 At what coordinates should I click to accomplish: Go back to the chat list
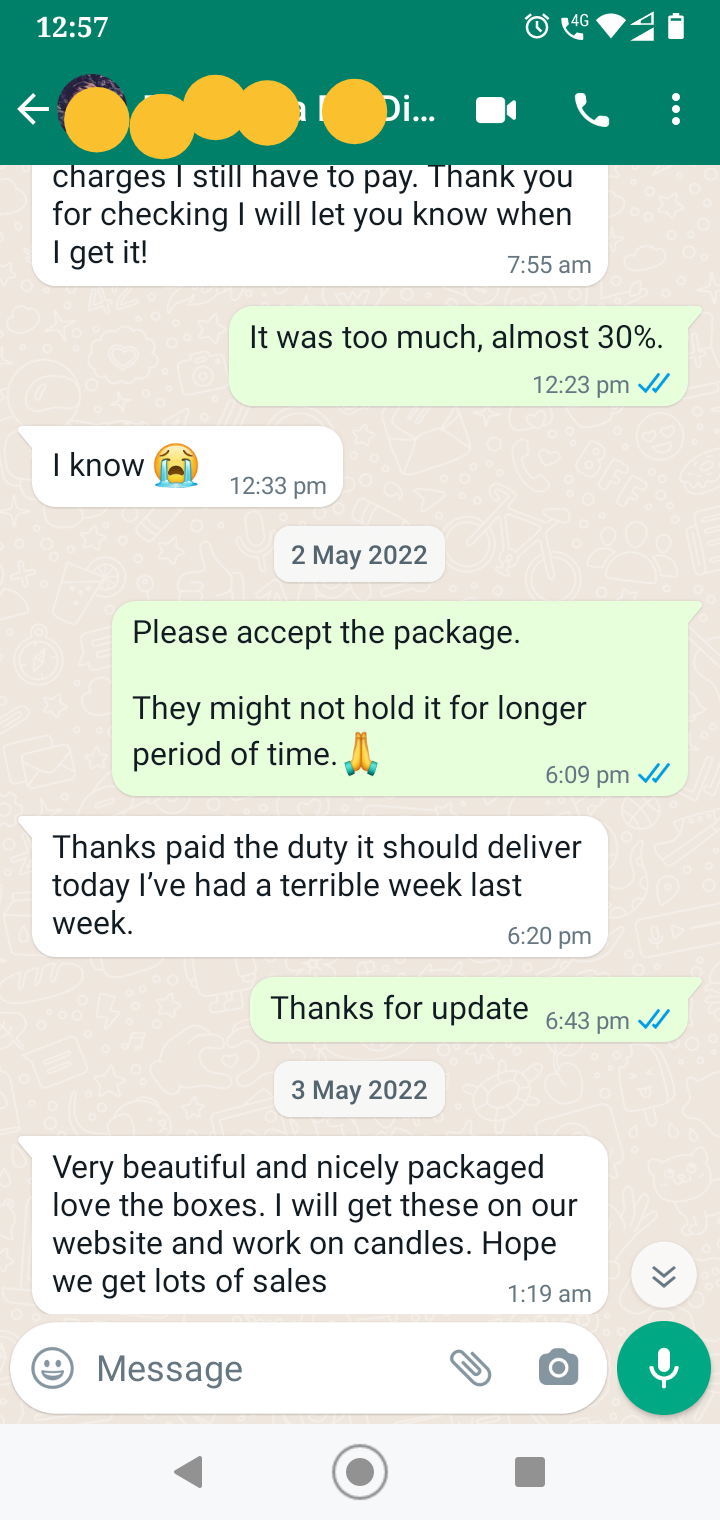(x=33, y=110)
